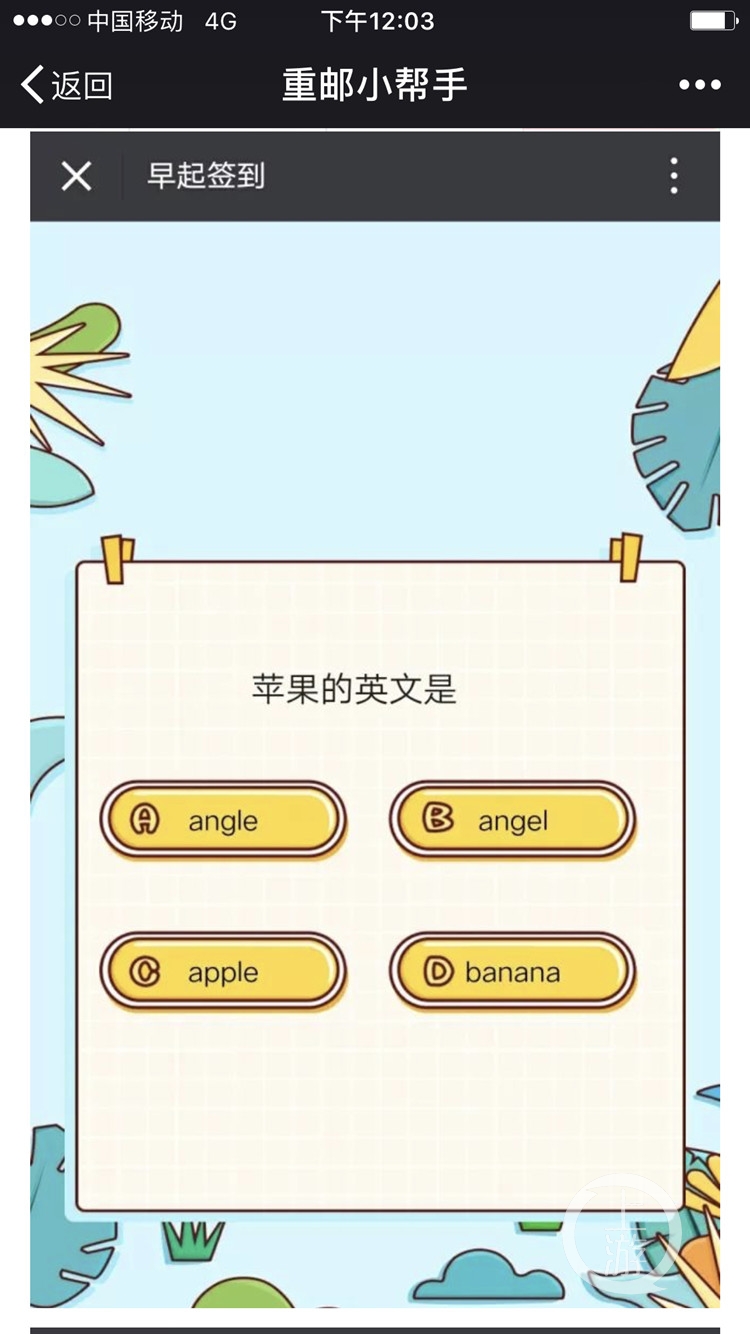Pick answer C apple
750x1334 pixels.
(x=222, y=972)
